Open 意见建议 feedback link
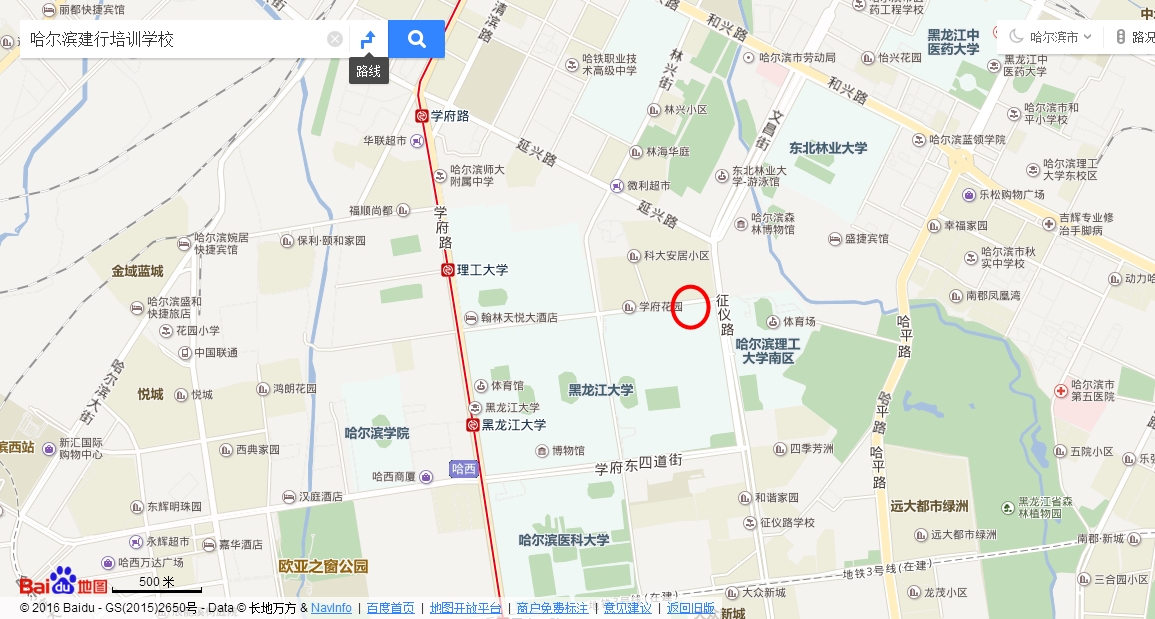Screen dimensions: 1155x619 tap(627, 608)
